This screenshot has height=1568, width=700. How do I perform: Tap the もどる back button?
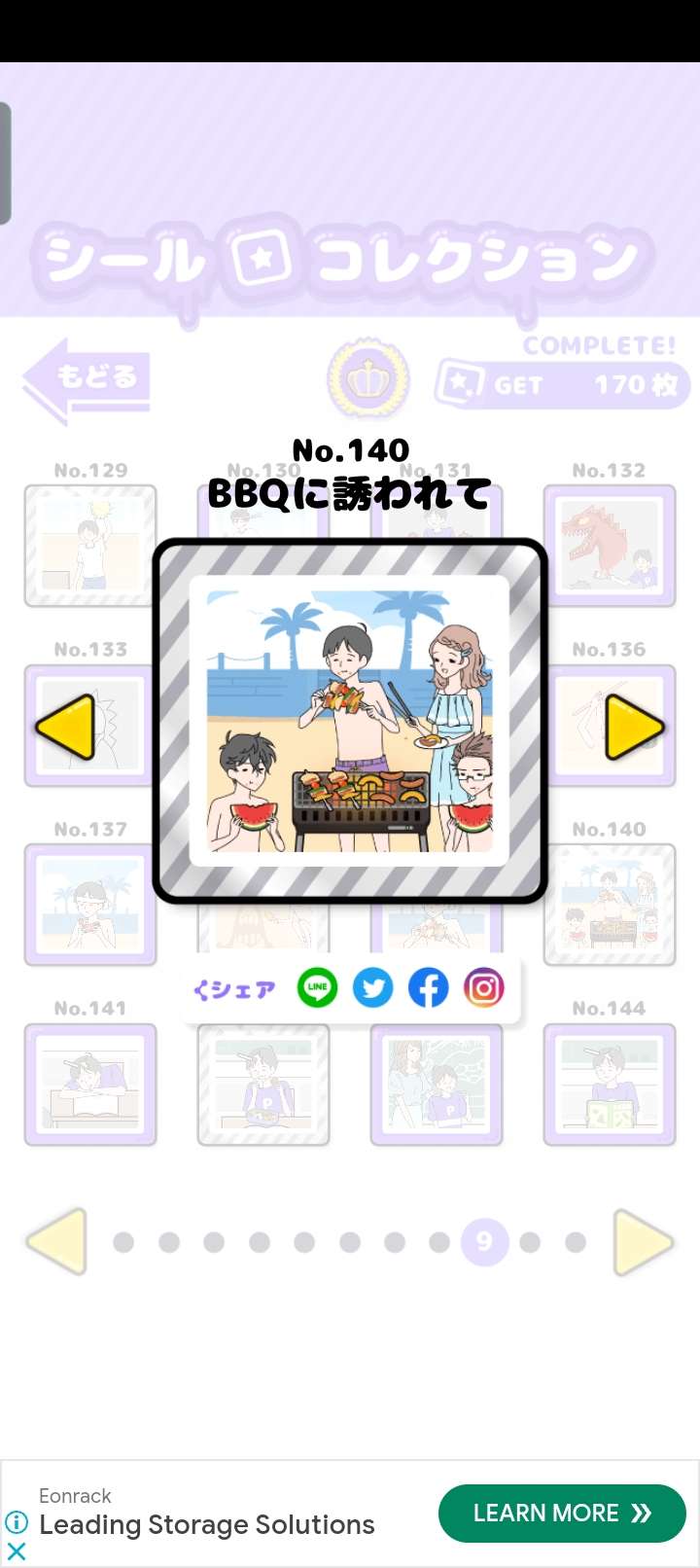click(x=87, y=380)
